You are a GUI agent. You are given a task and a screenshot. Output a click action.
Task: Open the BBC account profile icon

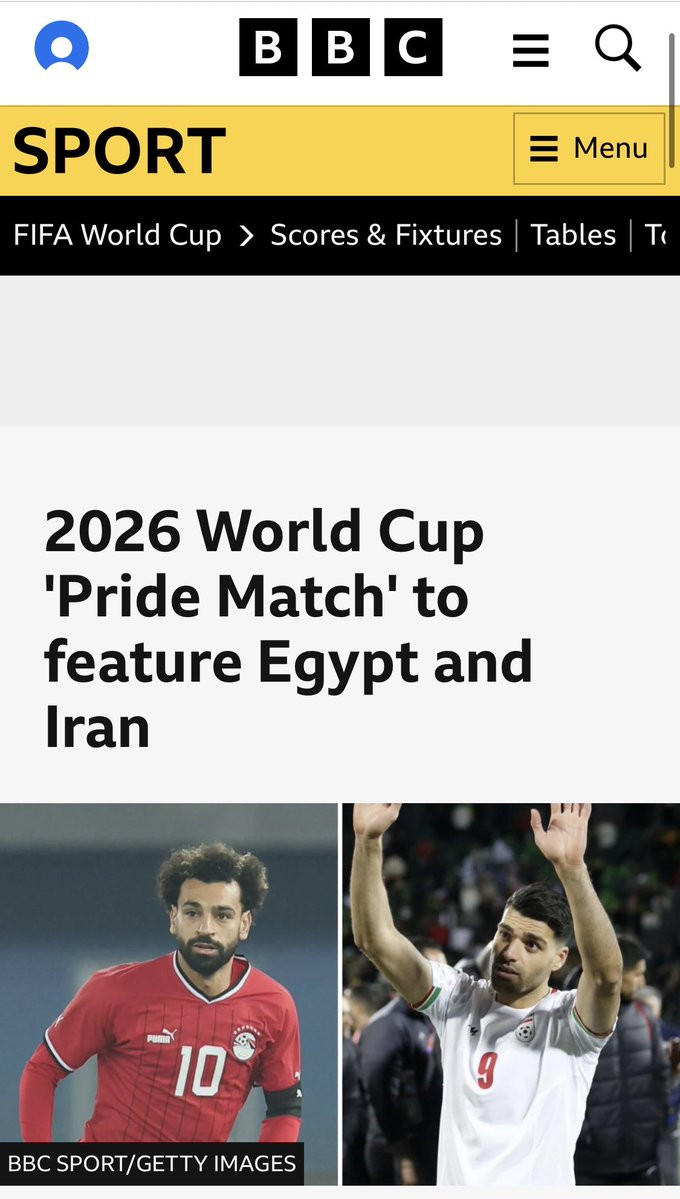point(62,47)
